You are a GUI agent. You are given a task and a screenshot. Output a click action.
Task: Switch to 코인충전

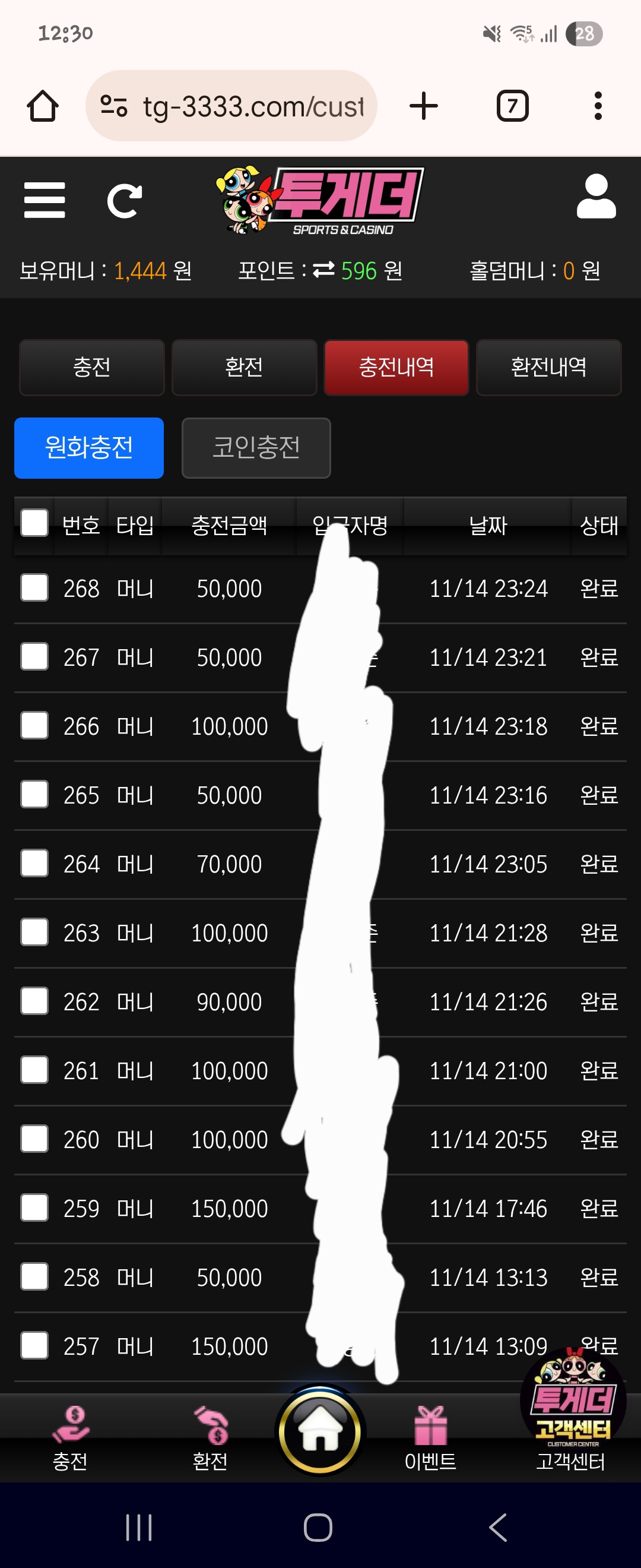[x=256, y=447]
